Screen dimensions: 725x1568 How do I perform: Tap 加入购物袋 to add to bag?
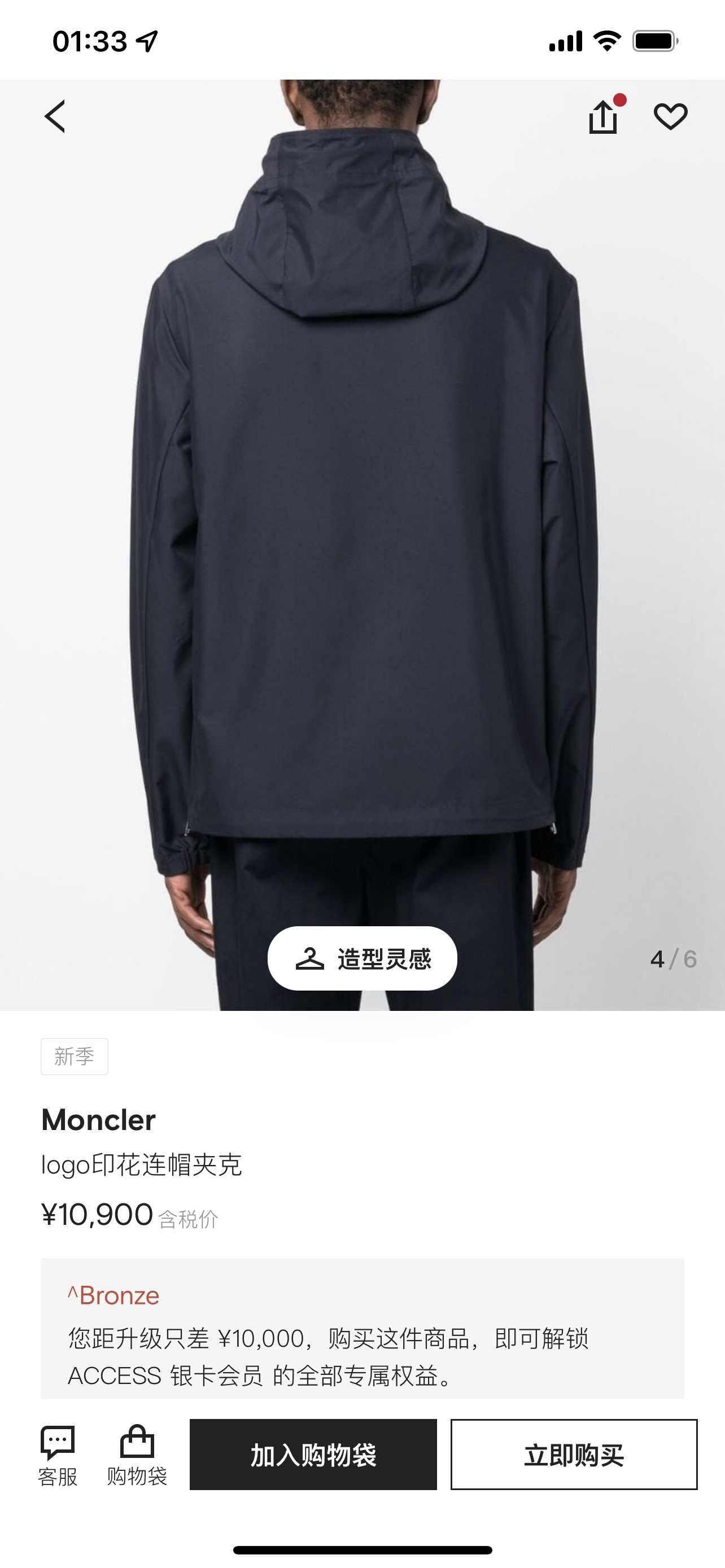pyautogui.click(x=313, y=1455)
